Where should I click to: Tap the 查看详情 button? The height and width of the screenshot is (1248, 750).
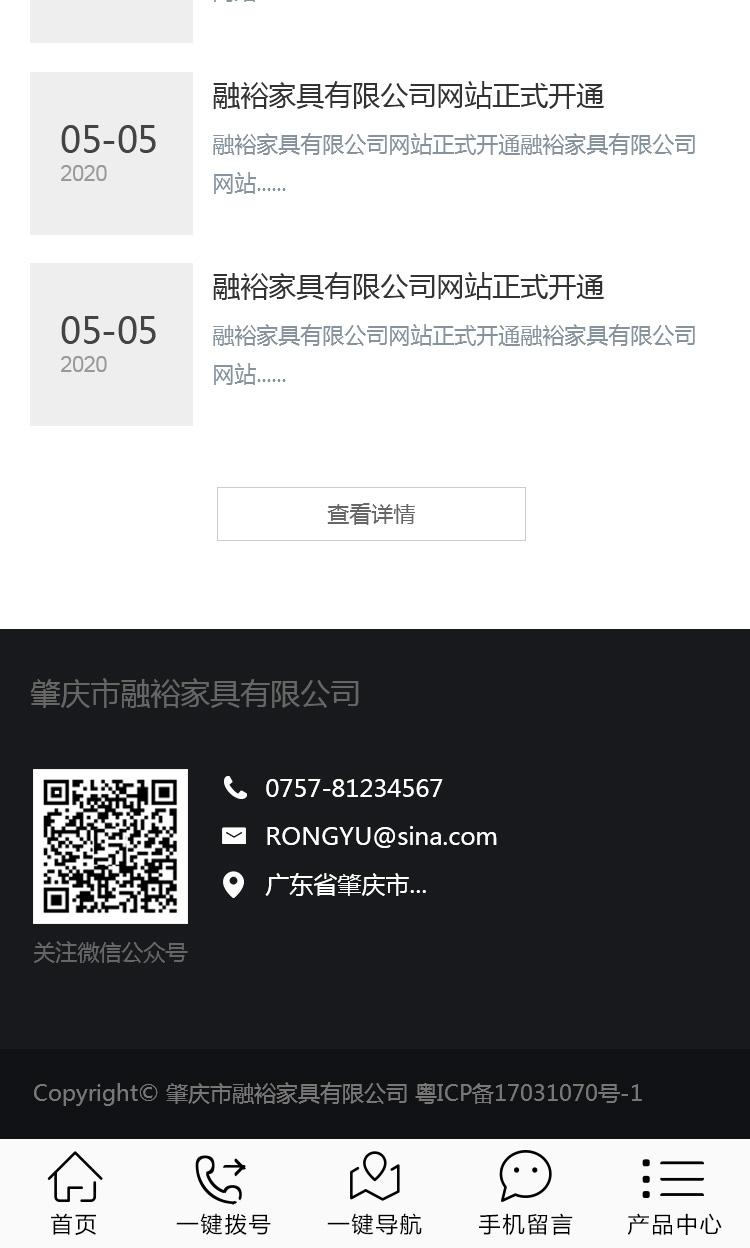(371, 514)
